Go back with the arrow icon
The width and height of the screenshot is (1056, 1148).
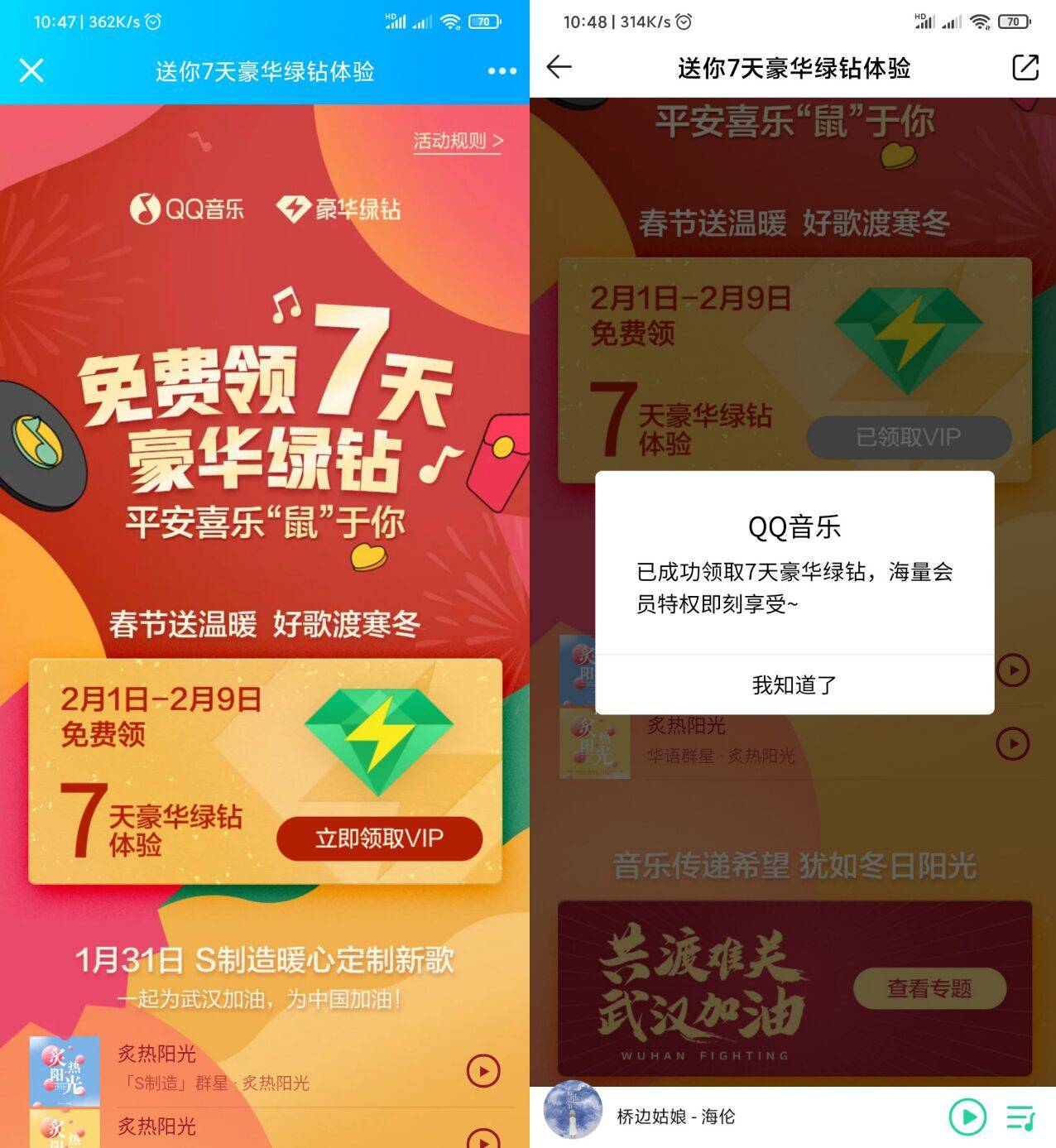[x=559, y=67]
